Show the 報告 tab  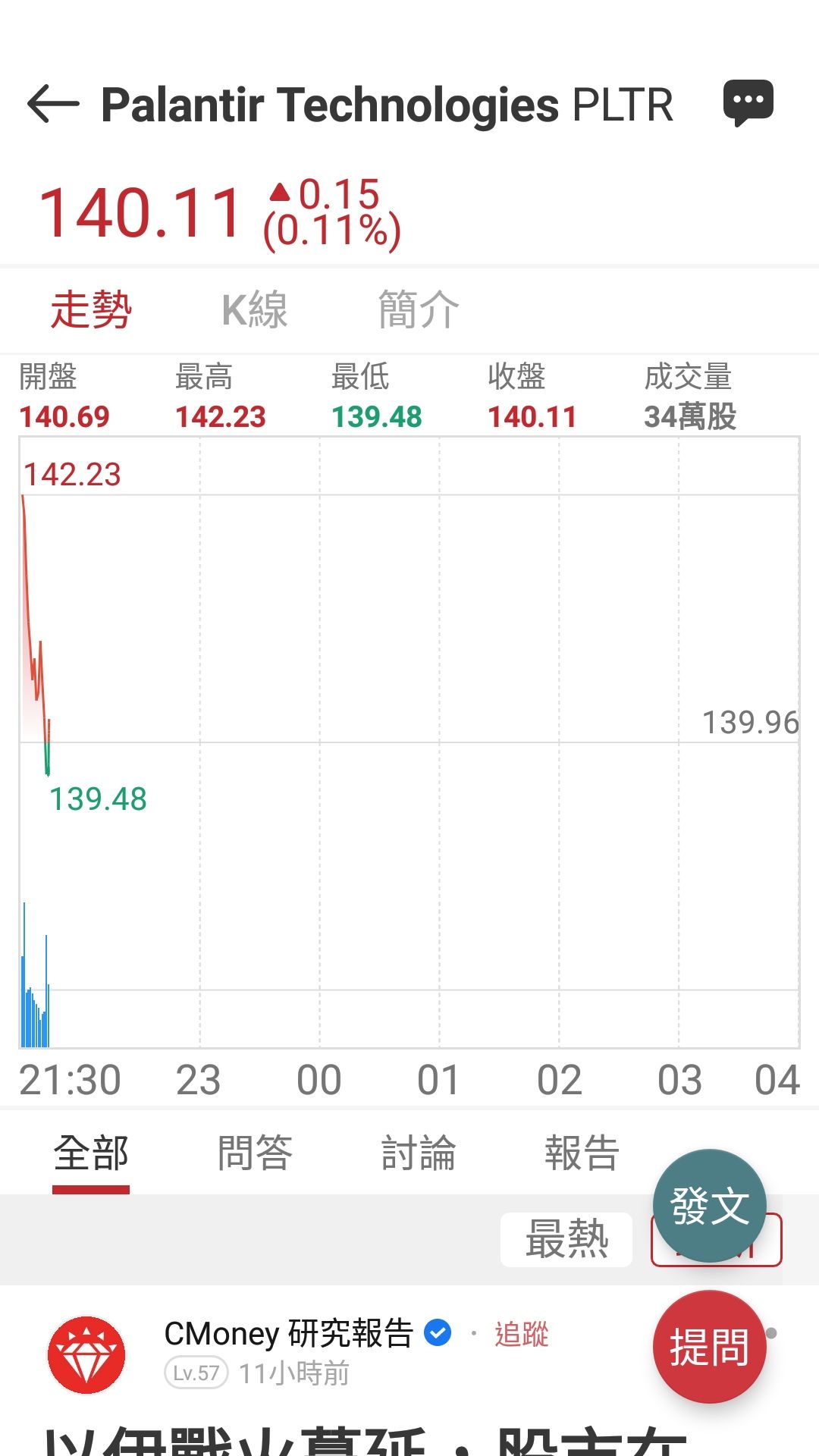coord(582,1153)
